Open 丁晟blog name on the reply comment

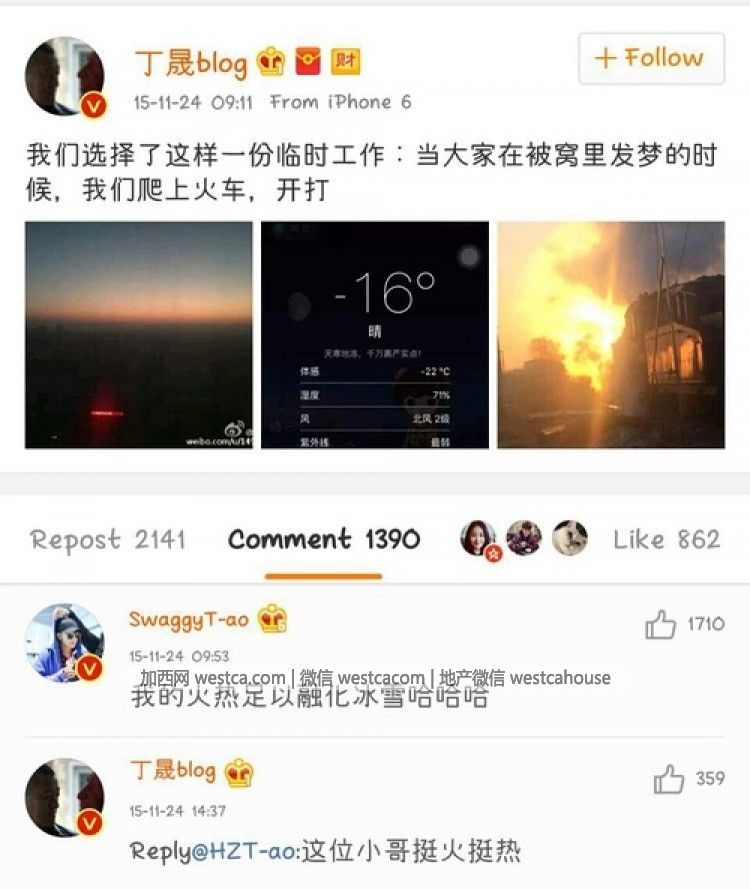pos(173,770)
